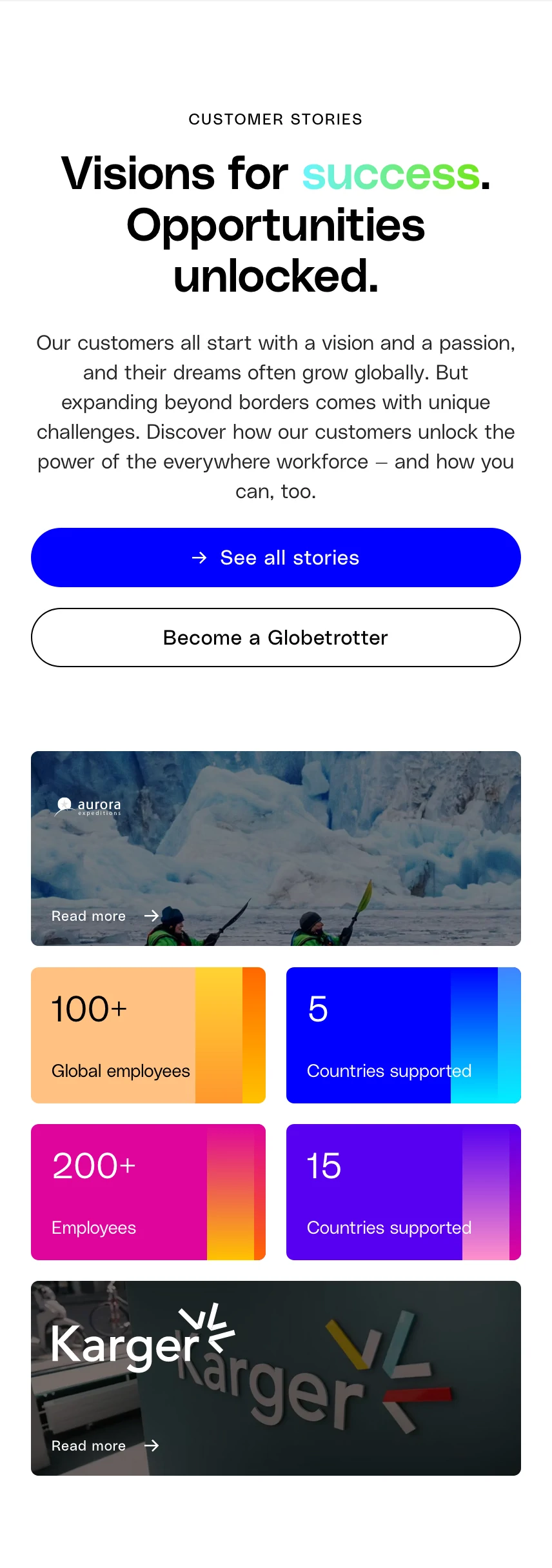
Task: Click the See all stories button
Action: pyautogui.click(x=276, y=558)
